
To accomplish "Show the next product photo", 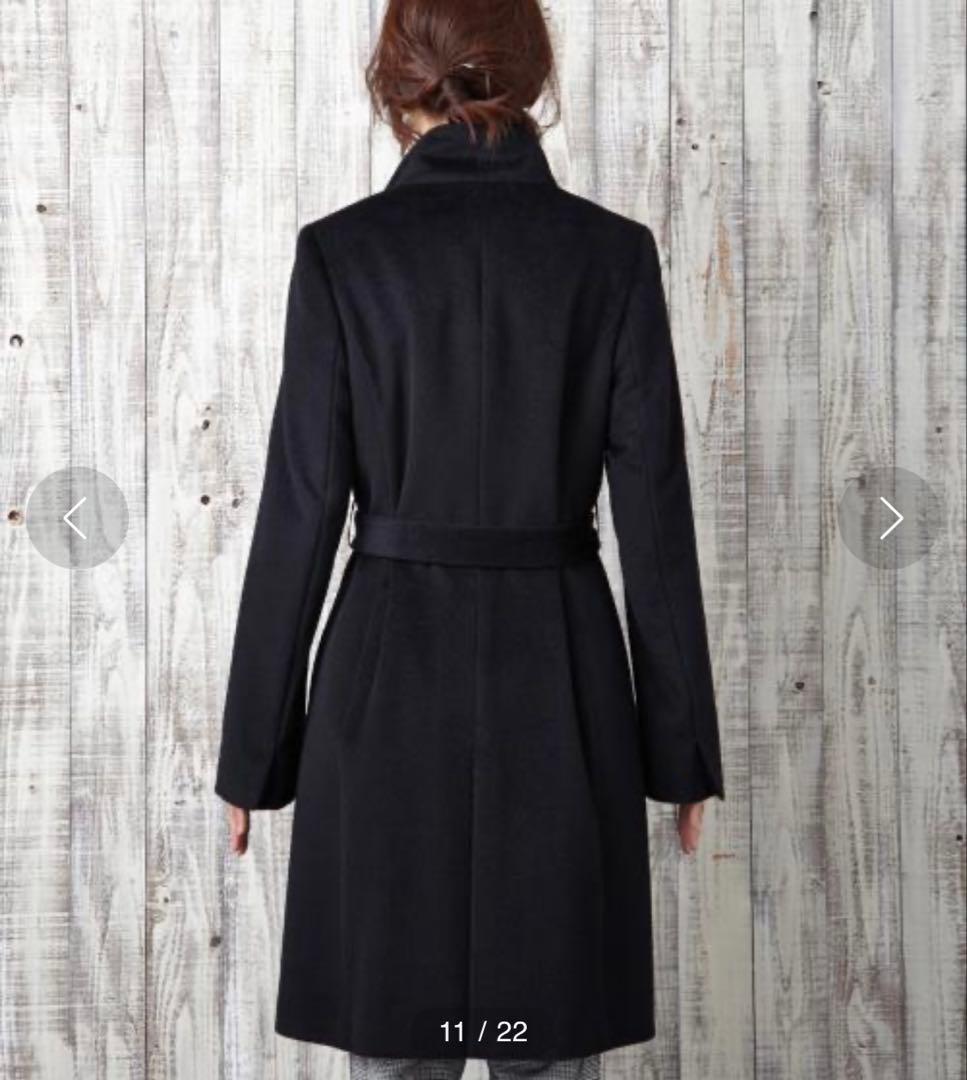I will [x=889, y=518].
